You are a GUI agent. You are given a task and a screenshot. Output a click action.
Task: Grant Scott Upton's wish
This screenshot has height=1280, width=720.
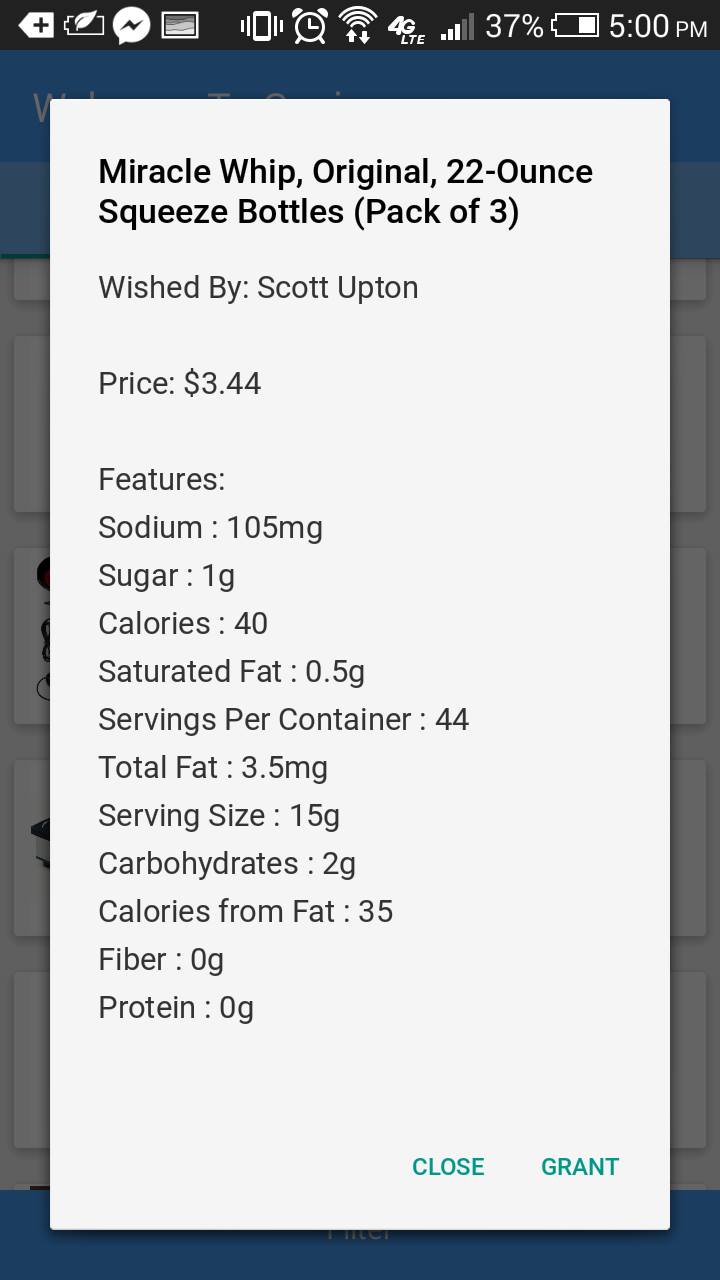pyautogui.click(x=580, y=1167)
